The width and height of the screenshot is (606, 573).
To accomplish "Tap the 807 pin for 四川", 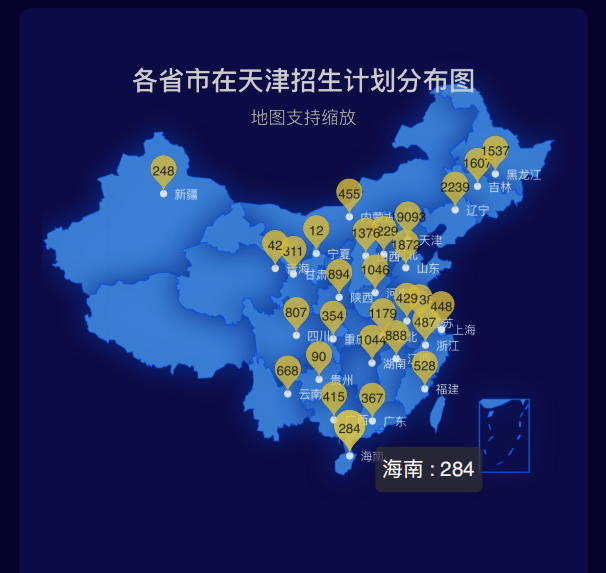I will [296, 312].
